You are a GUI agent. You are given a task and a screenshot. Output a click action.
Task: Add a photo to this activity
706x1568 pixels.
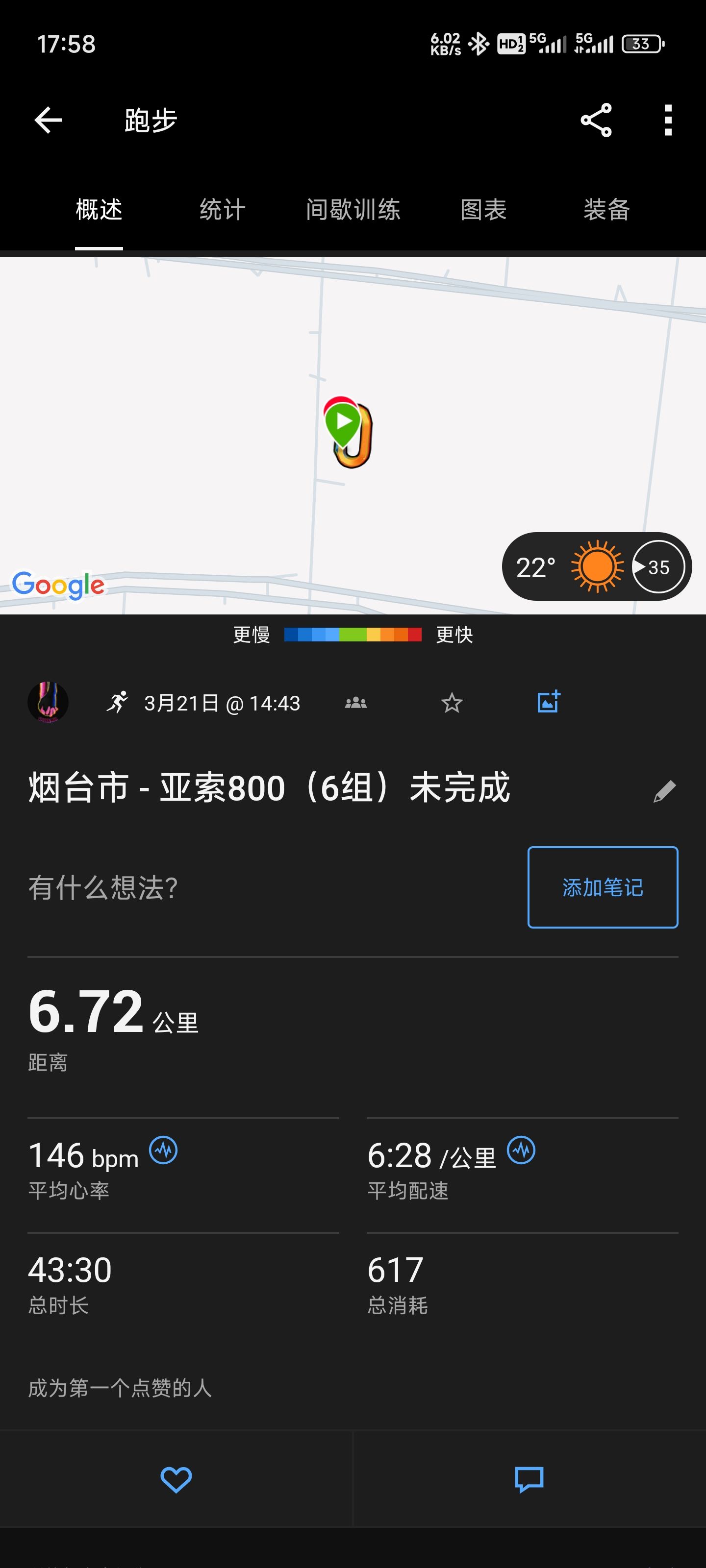pyautogui.click(x=548, y=702)
